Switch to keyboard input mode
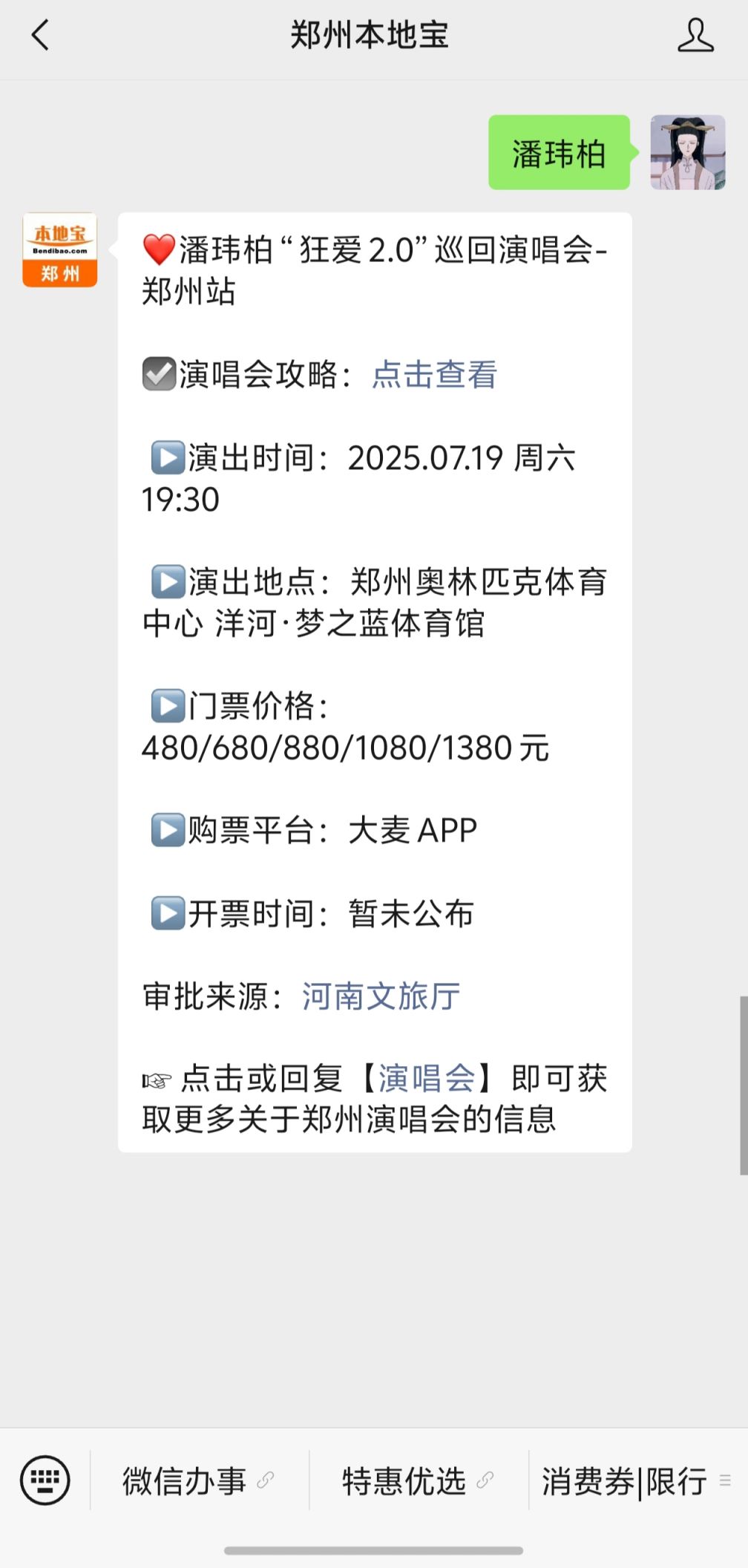 pos(45,1480)
